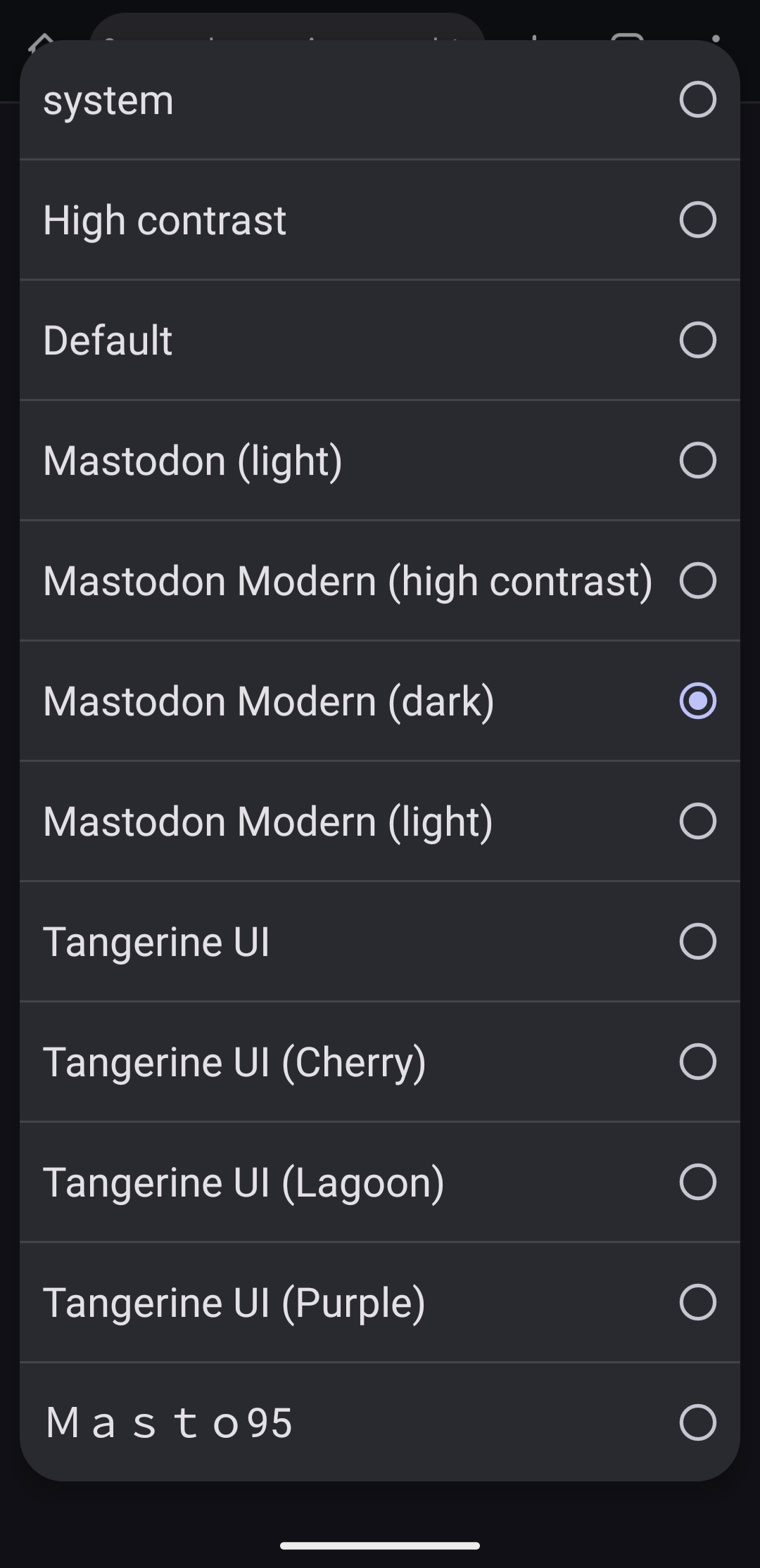Select the plain Tangerine UI theme
The width and height of the screenshot is (760, 1568).
coord(380,942)
